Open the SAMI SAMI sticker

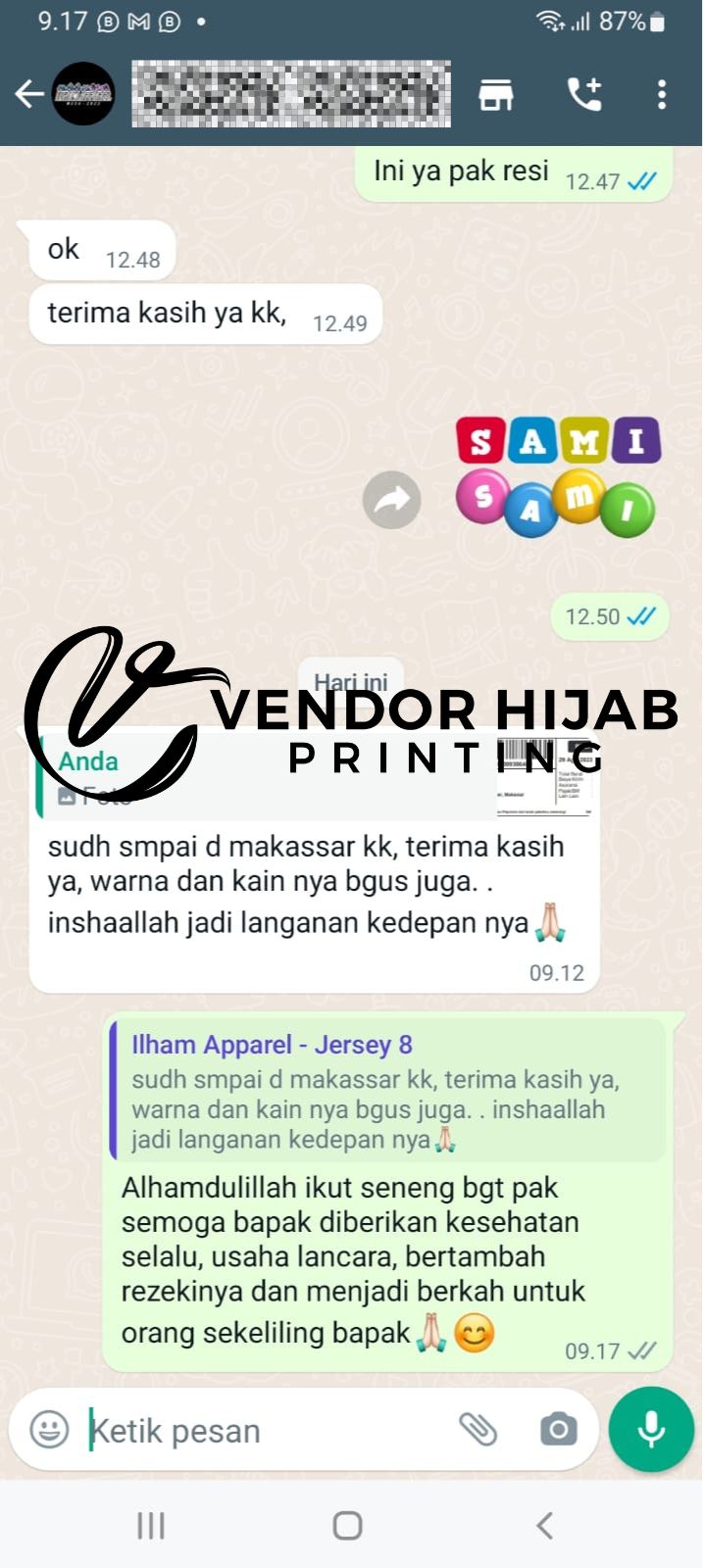coord(557,477)
